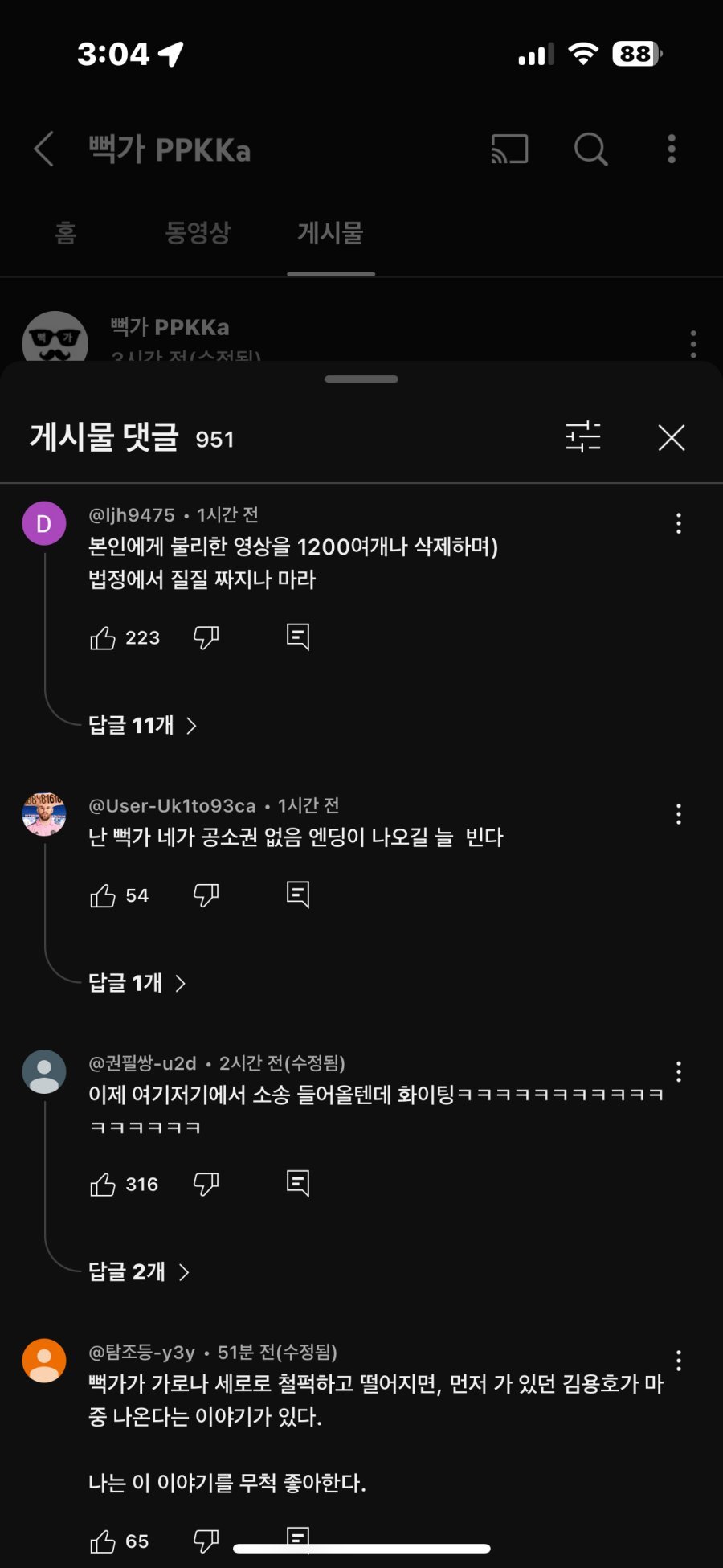Like the comment by @탐조등-y3y
The height and width of the screenshot is (1568, 723).
(x=103, y=1541)
